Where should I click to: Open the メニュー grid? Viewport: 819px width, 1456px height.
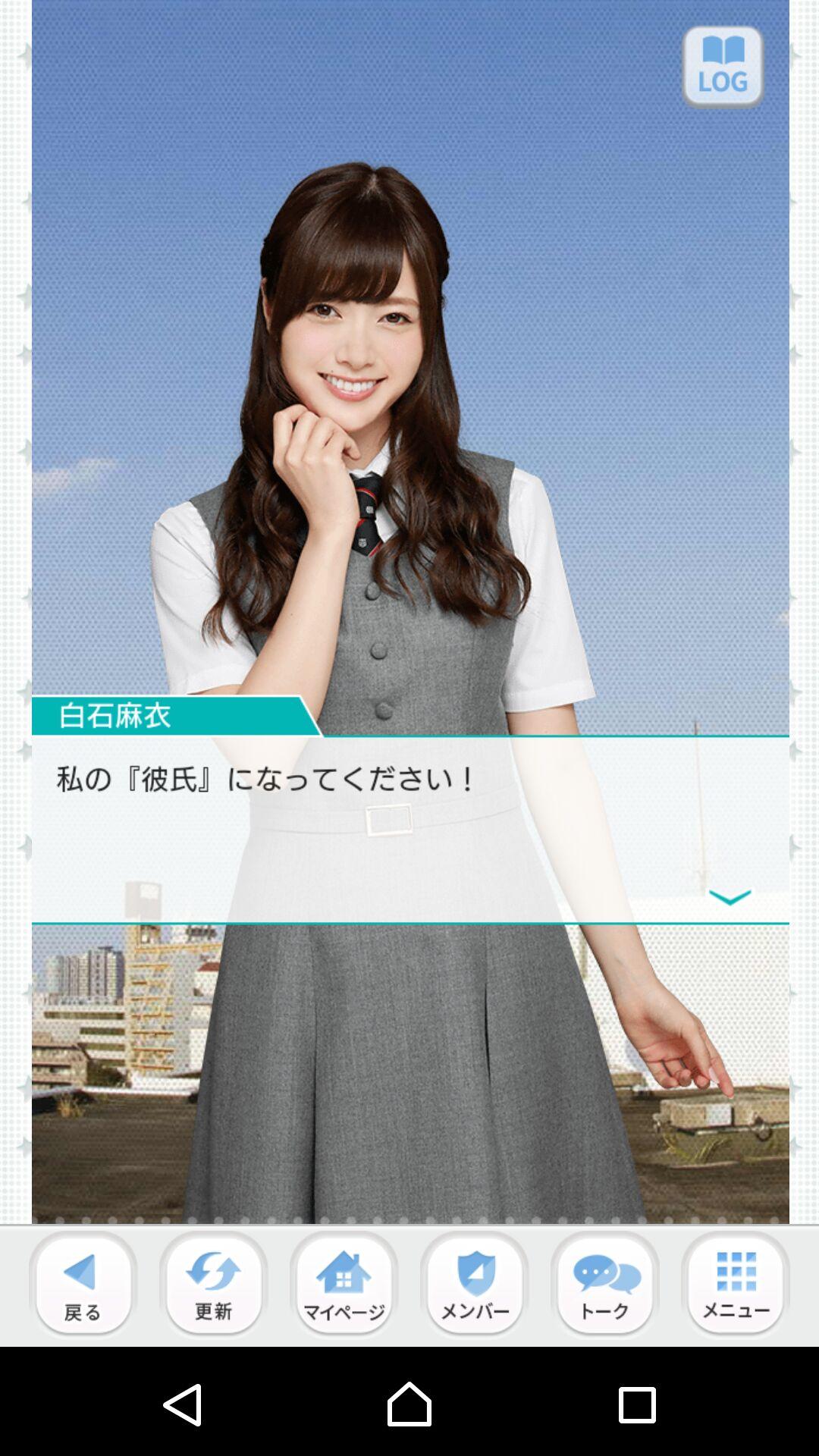coord(736,1285)
